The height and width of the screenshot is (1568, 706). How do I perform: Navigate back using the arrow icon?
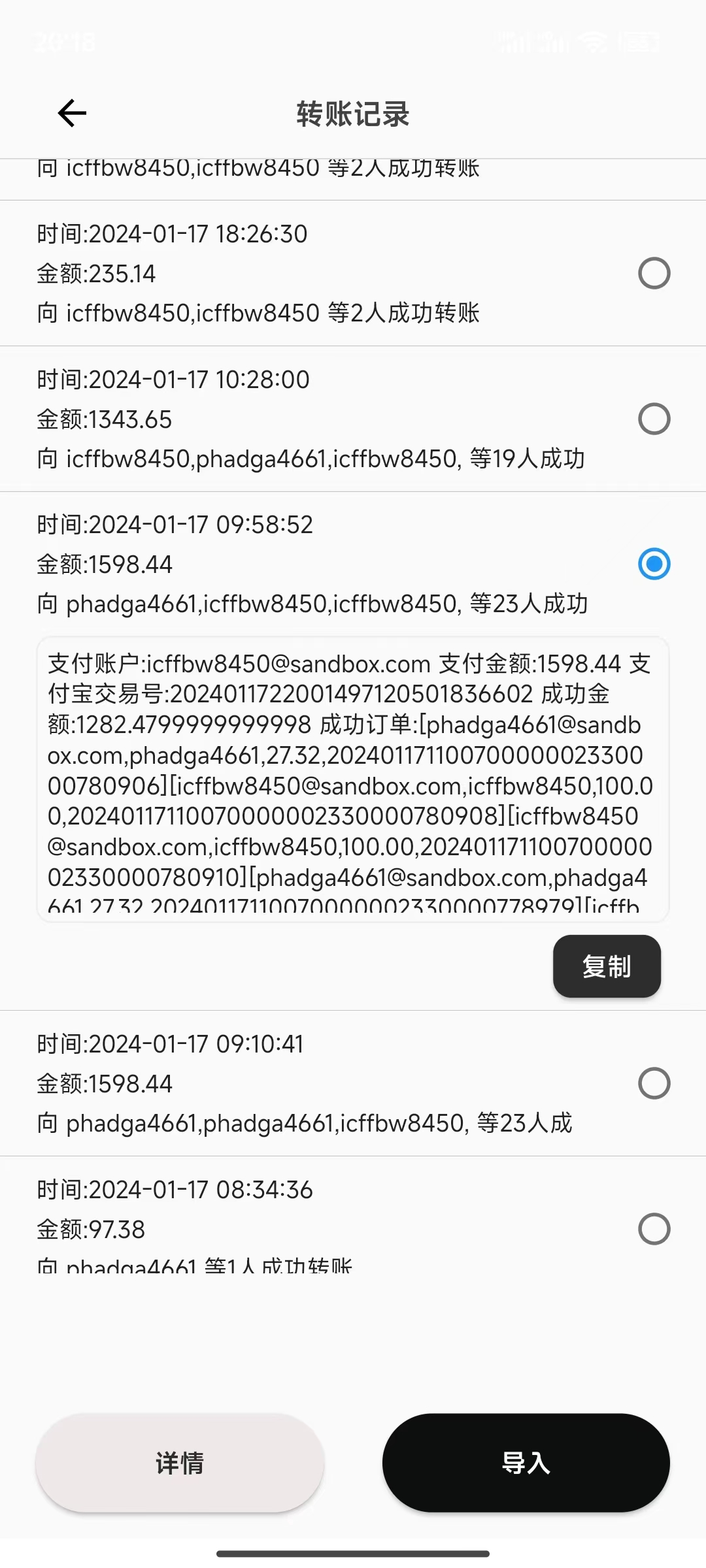[72, 112]
